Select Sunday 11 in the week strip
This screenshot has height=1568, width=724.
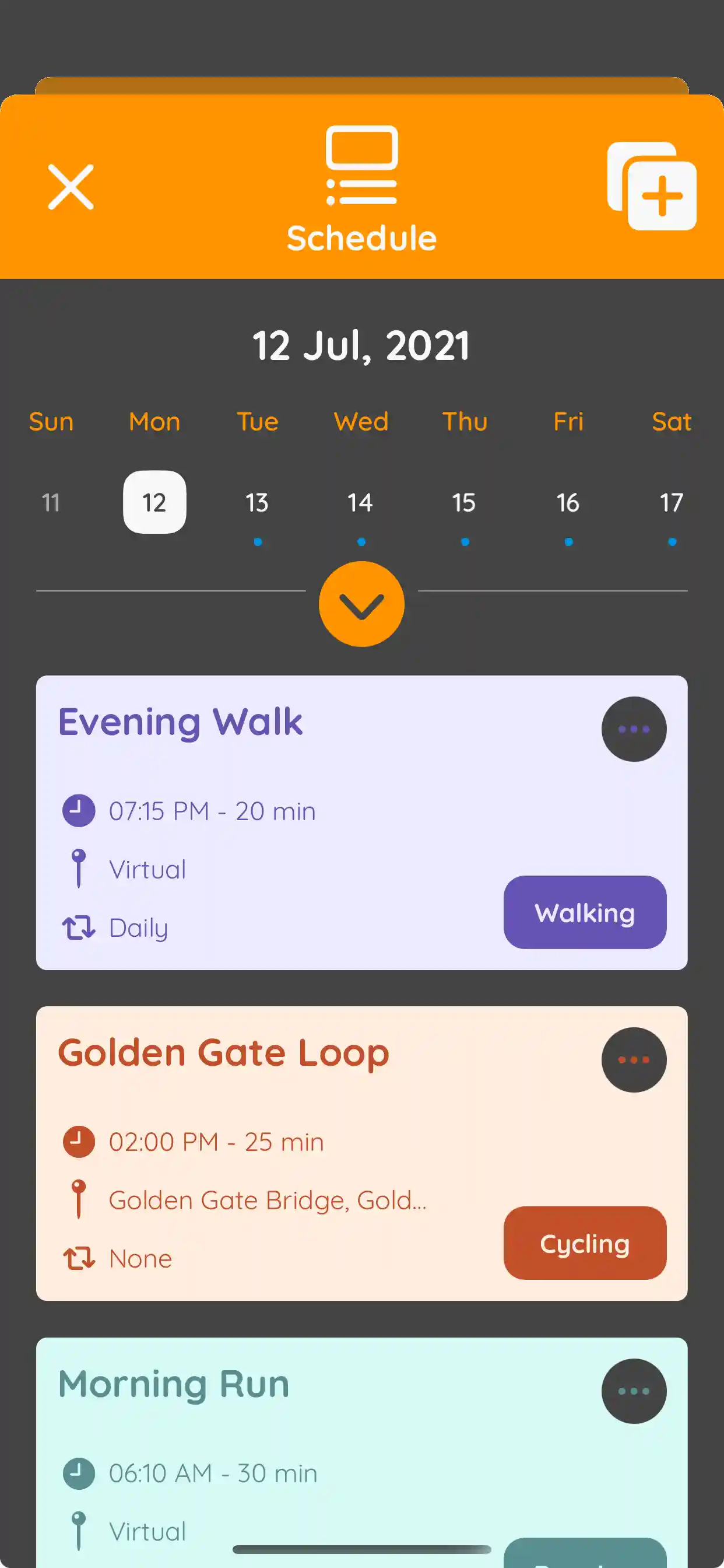[51, 503]
